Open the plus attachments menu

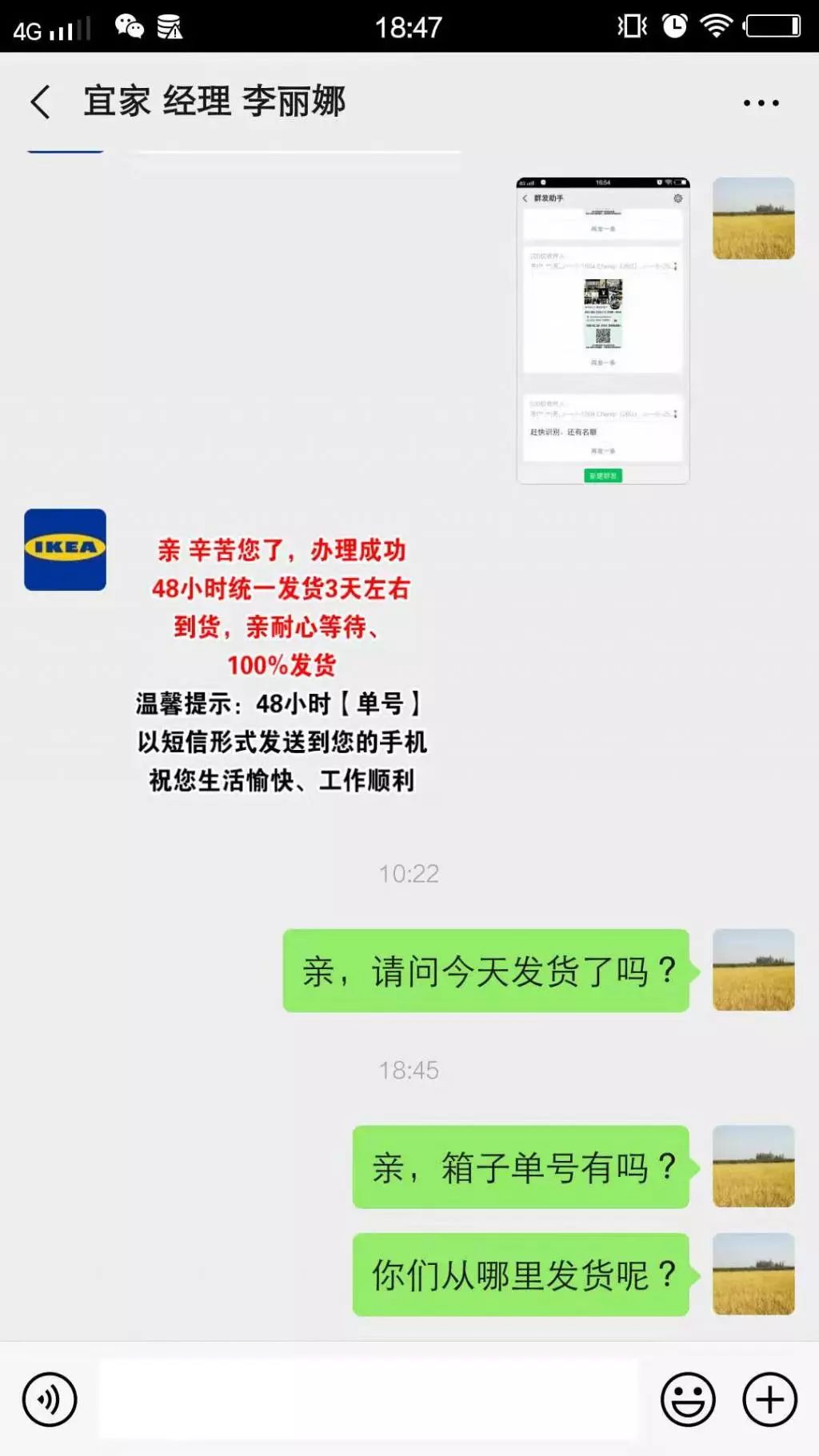769,1400
